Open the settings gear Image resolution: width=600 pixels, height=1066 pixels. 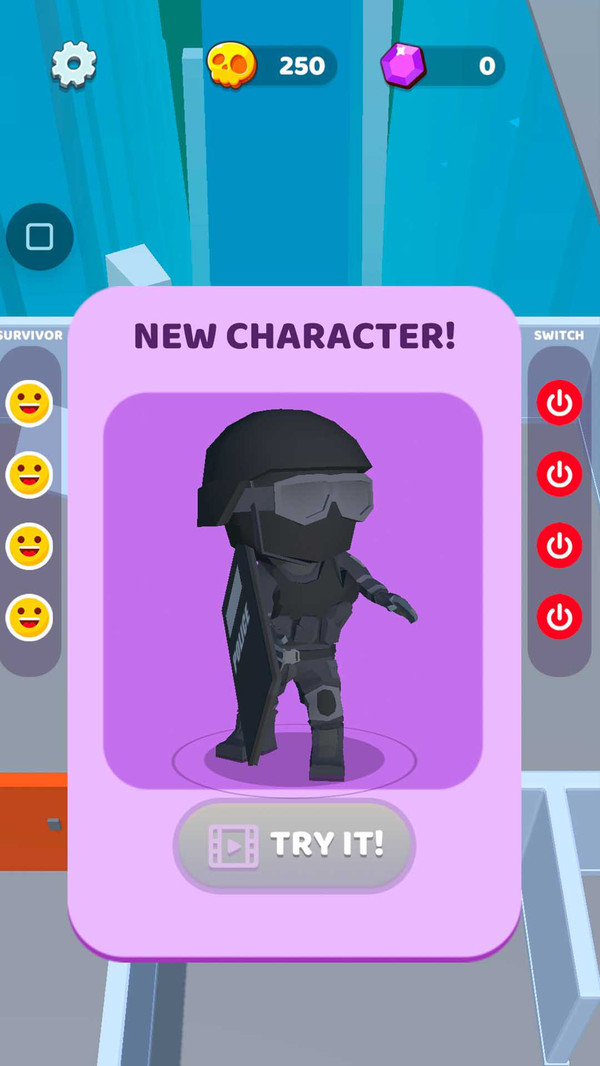(x=74, y=65)
